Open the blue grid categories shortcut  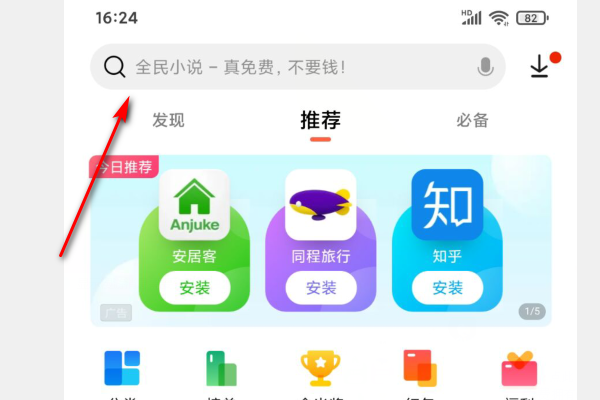click(x=122, y=369)
